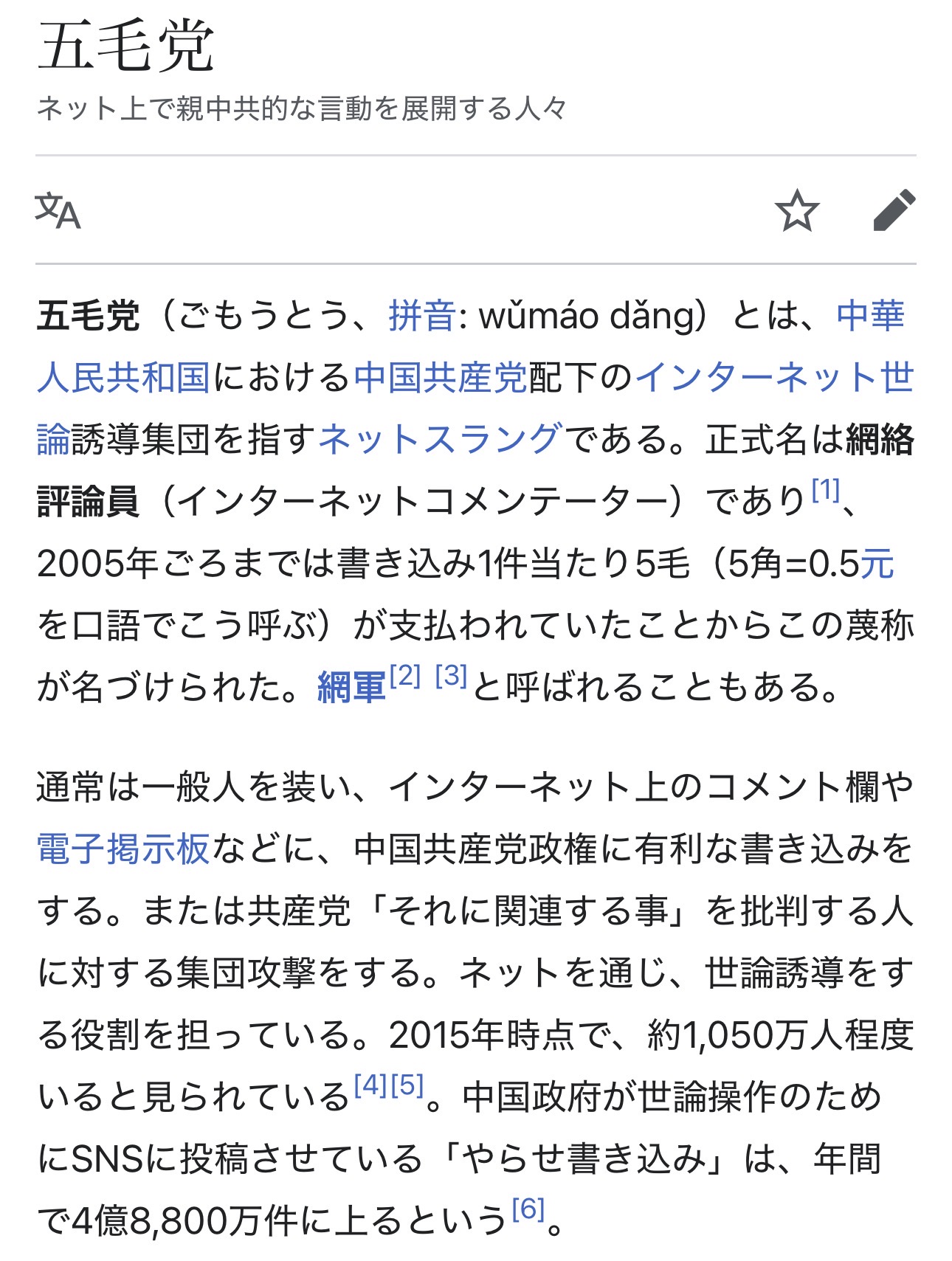This screenshot has width=952, height=1261.
Task: Follow the 中国共産党 link
Action: click(x=441, y=378)
